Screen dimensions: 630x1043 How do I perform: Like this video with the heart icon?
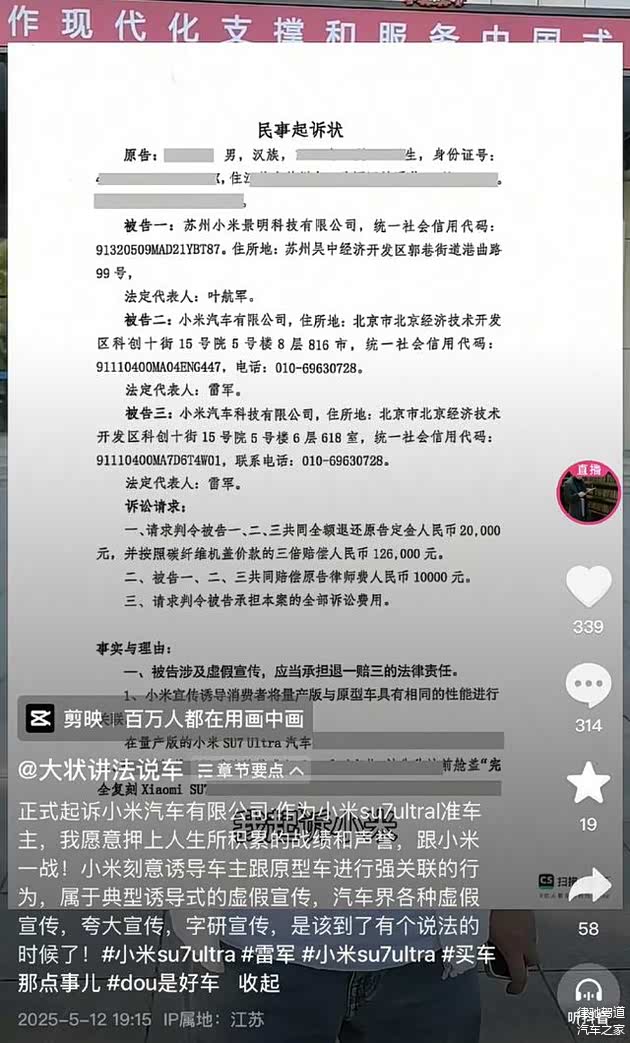tap(588, 587)
